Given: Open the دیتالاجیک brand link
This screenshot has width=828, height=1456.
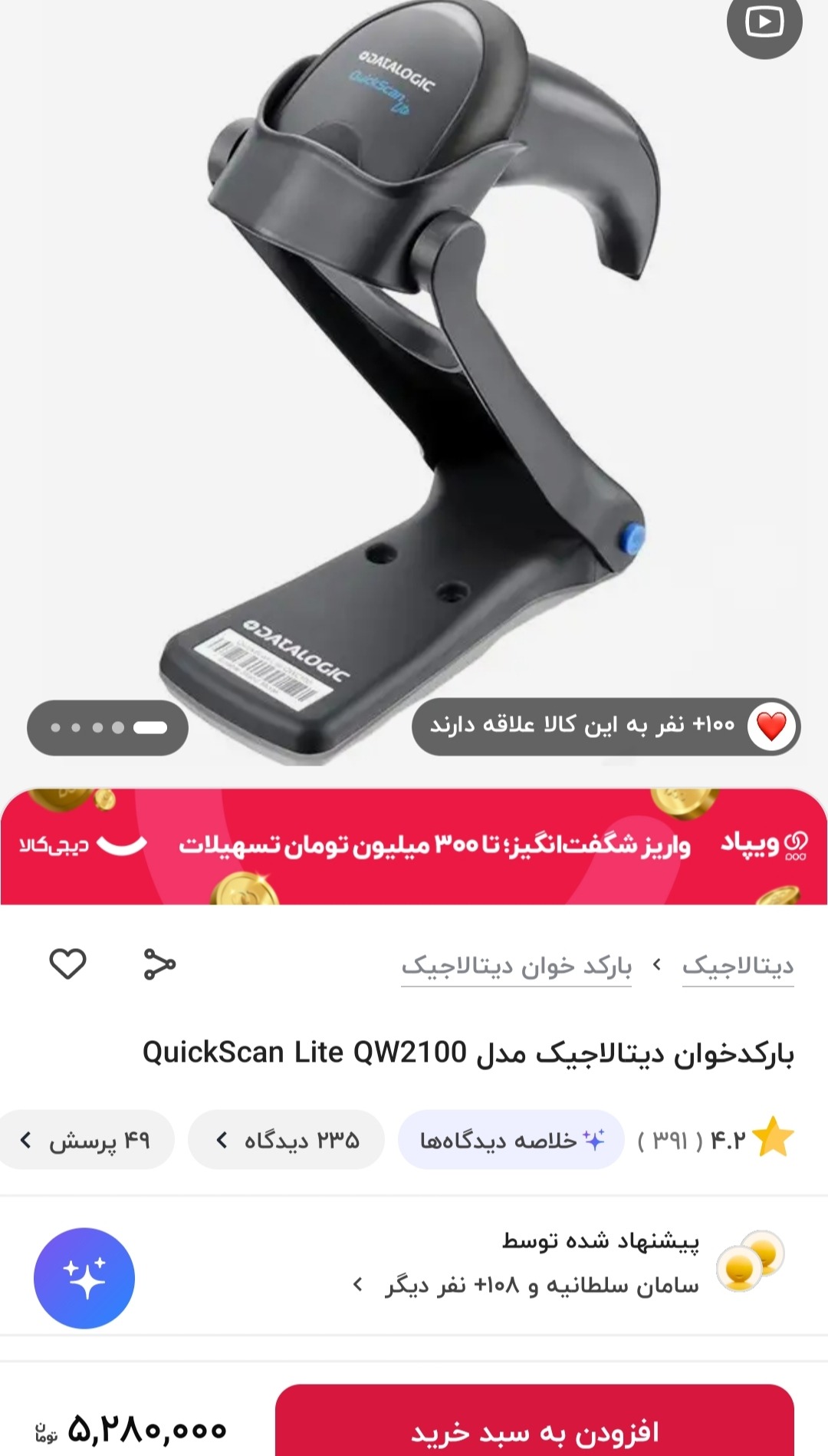Looking at the screenshot, I should click(x=738, y=966).
